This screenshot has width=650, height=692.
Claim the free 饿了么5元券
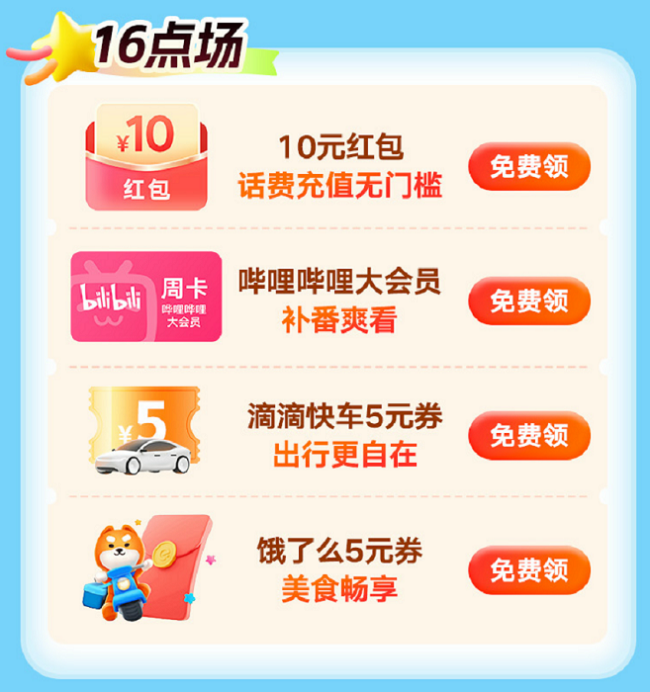point(529,570)
